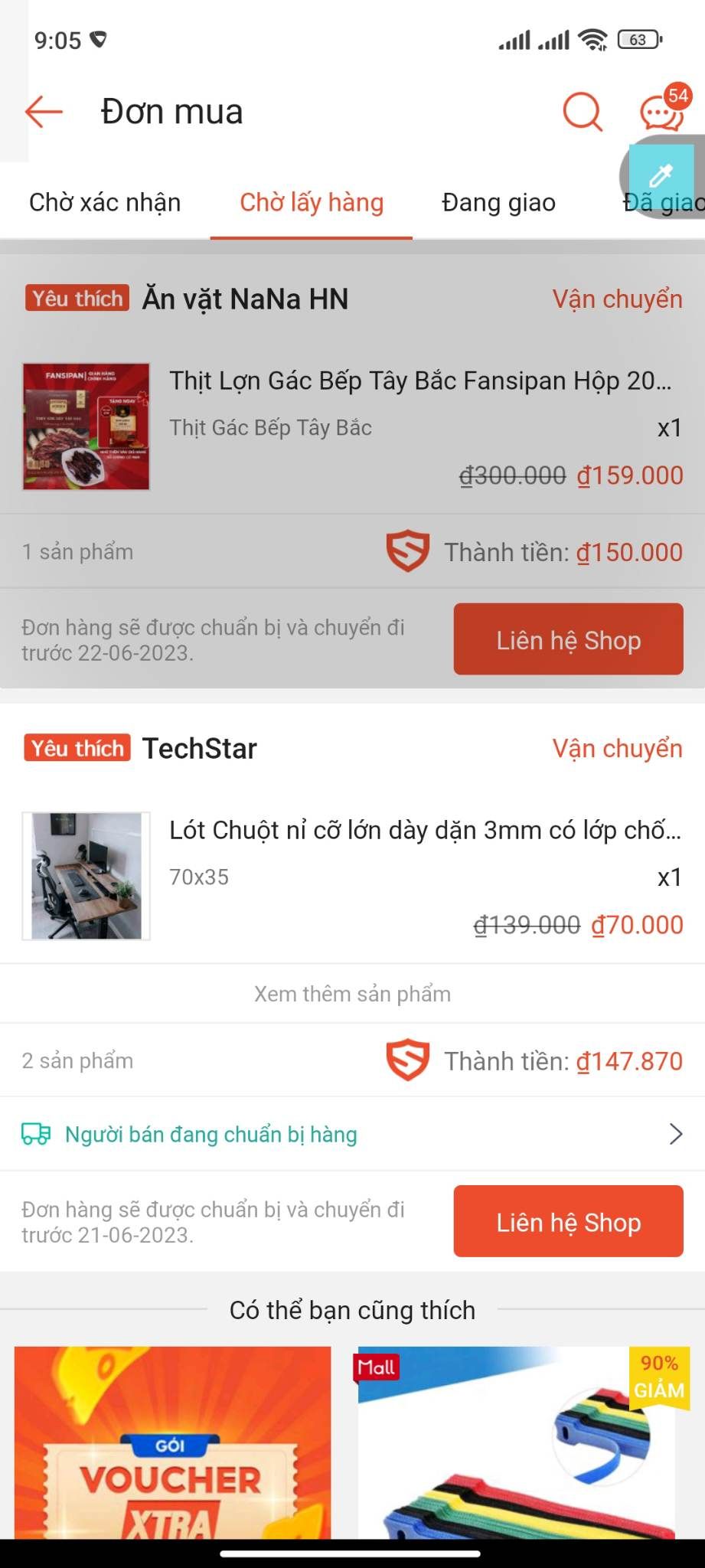The width and height of the screenshot is (705, 1568).
Task: Switch to Đang giao tab
Action: coord(498,203)
